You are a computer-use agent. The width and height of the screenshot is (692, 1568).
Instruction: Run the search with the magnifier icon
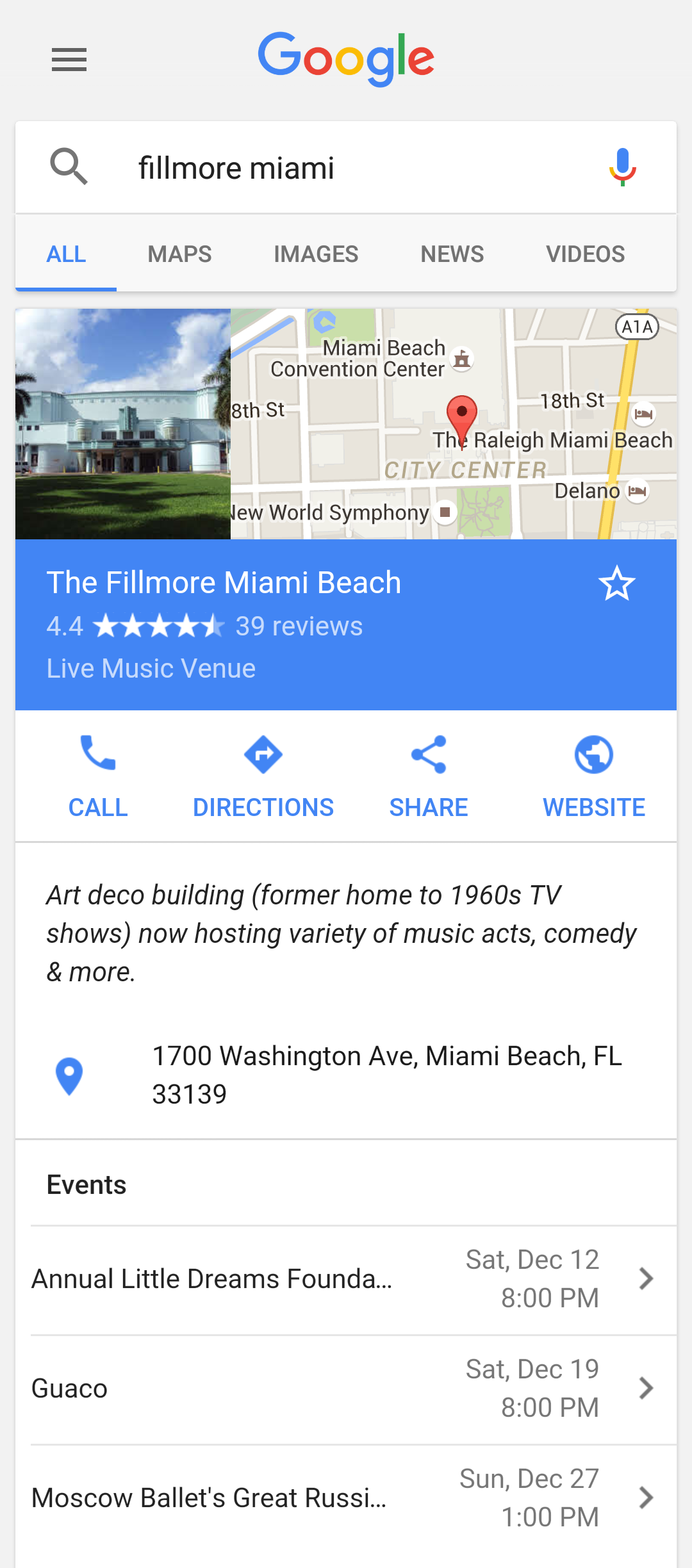tap(69, 167)
